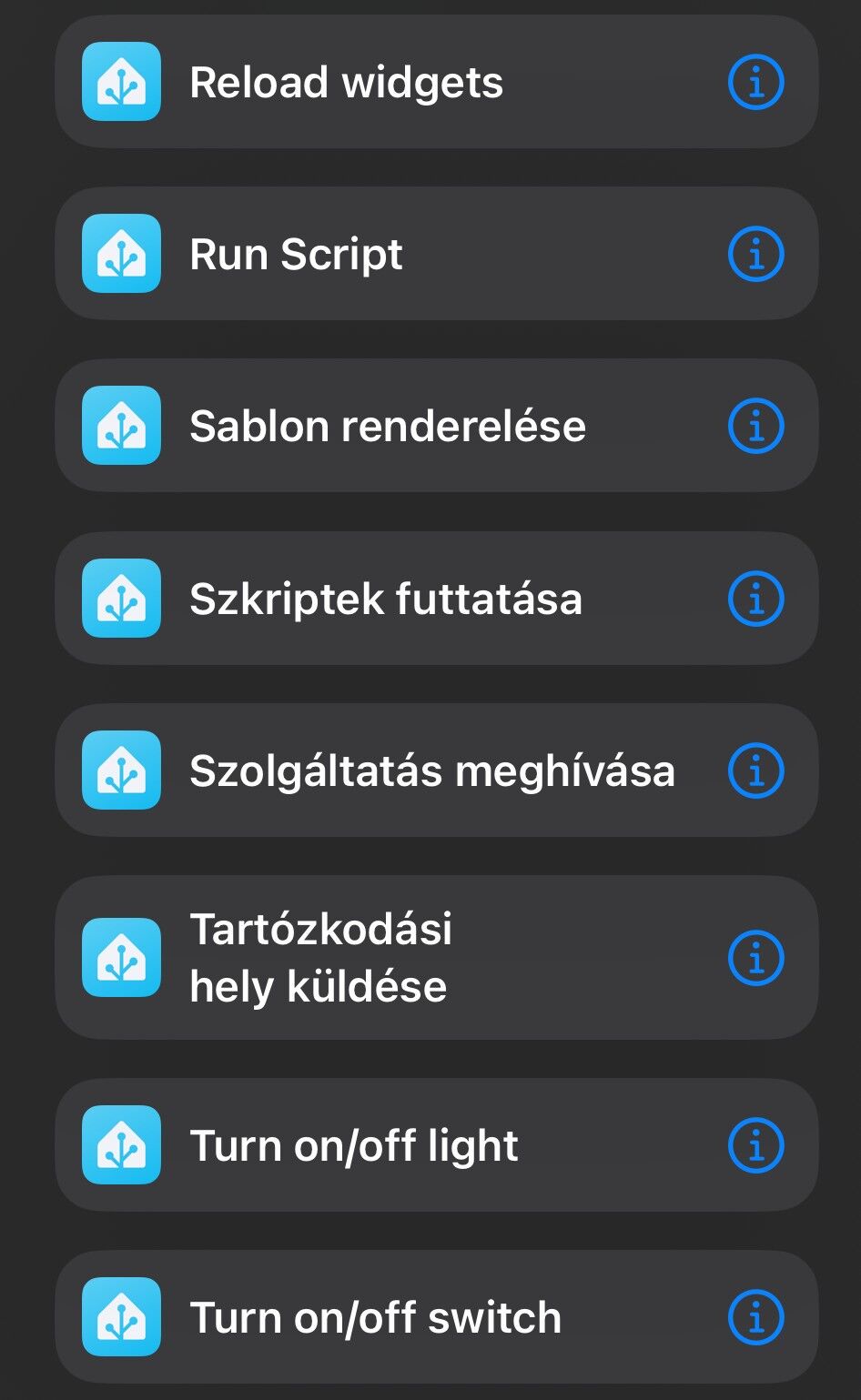The height and width of the screenshot is (1400, 861).
Task: Tap info button beside Szkriptek futtatása
Action: tap(755, 599)
